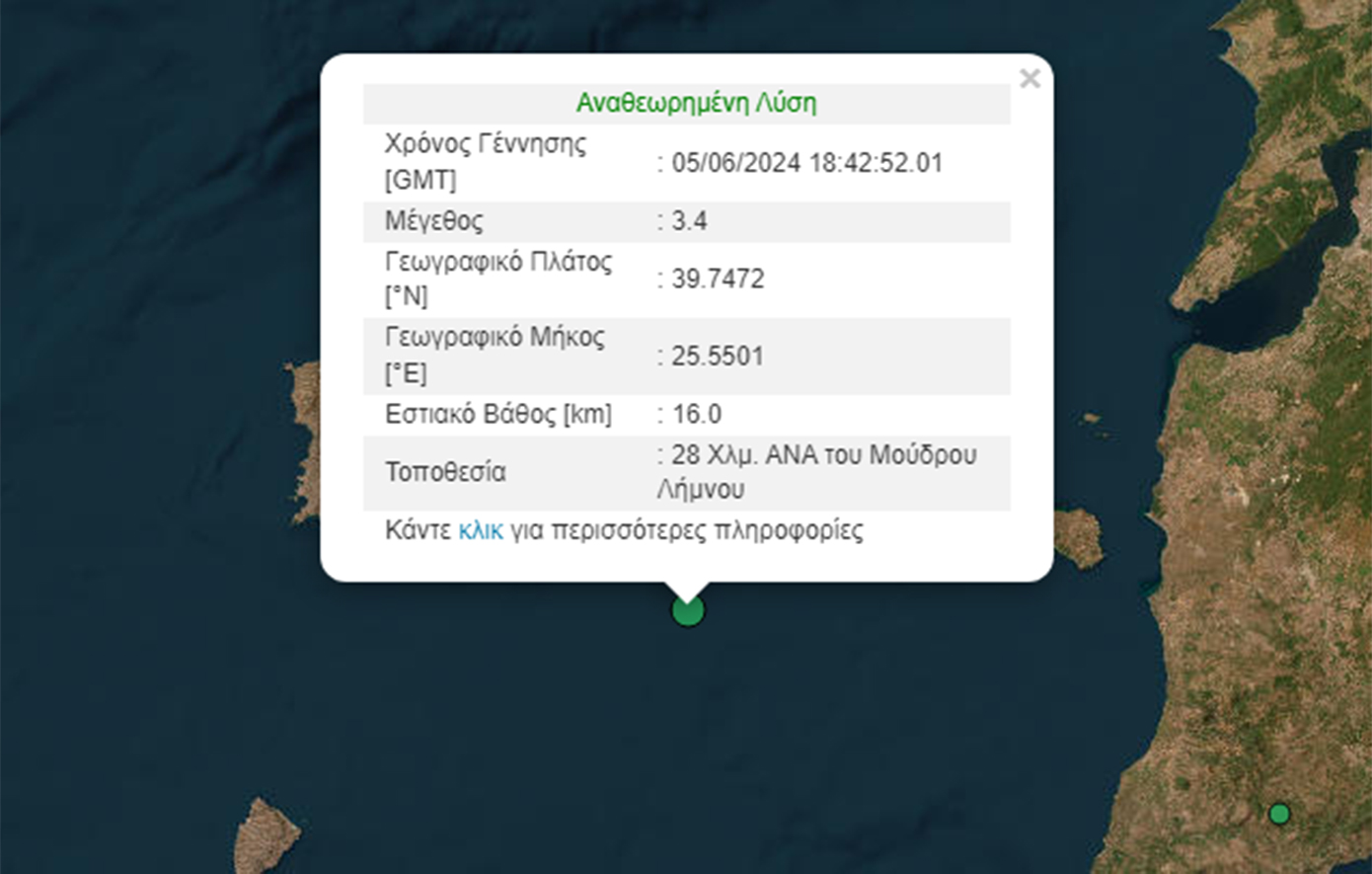Image resolution: width=1372 pixels, height=874 pixels.
Task: Close the earthquake info popup
Action: tap(1029, 79)
